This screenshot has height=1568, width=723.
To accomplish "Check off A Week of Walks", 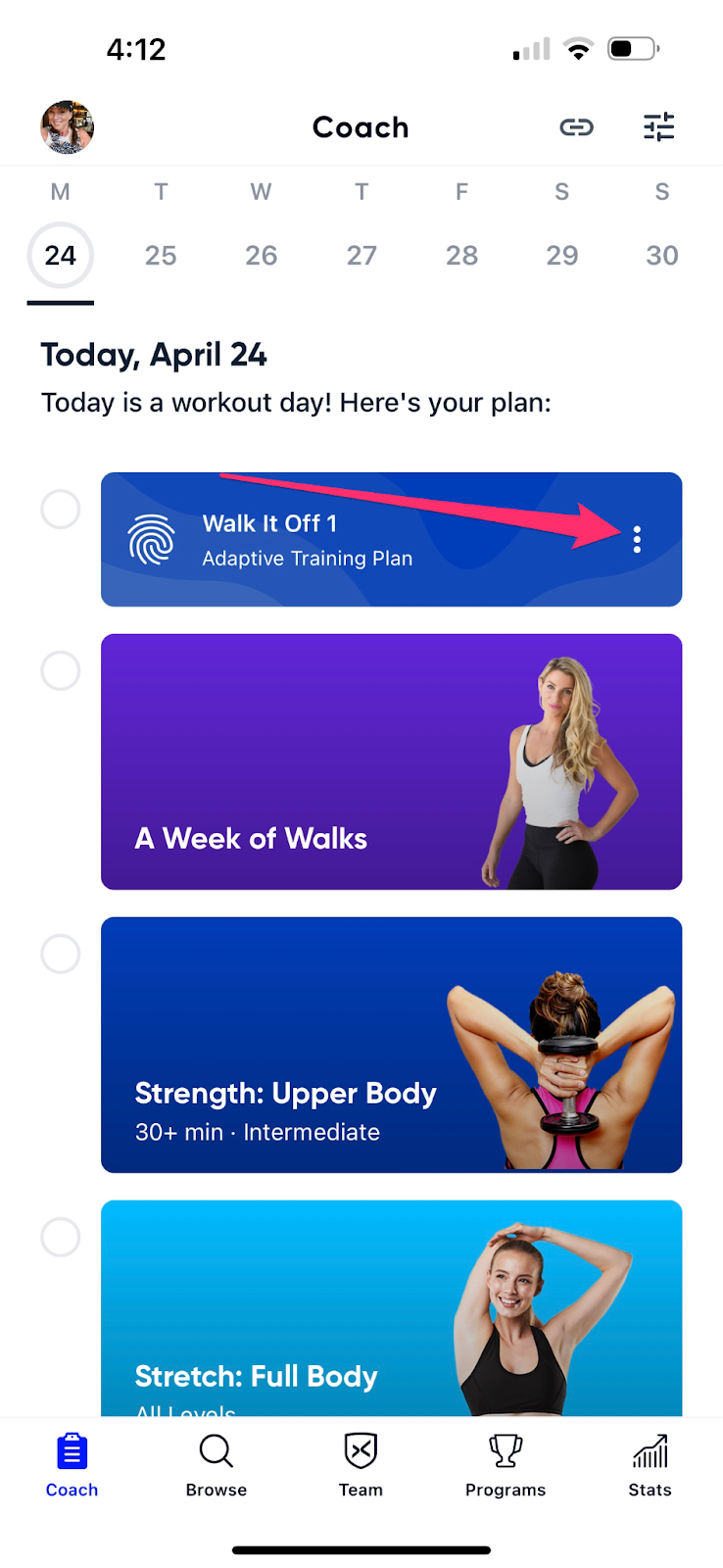I will [x=61, y=671].
